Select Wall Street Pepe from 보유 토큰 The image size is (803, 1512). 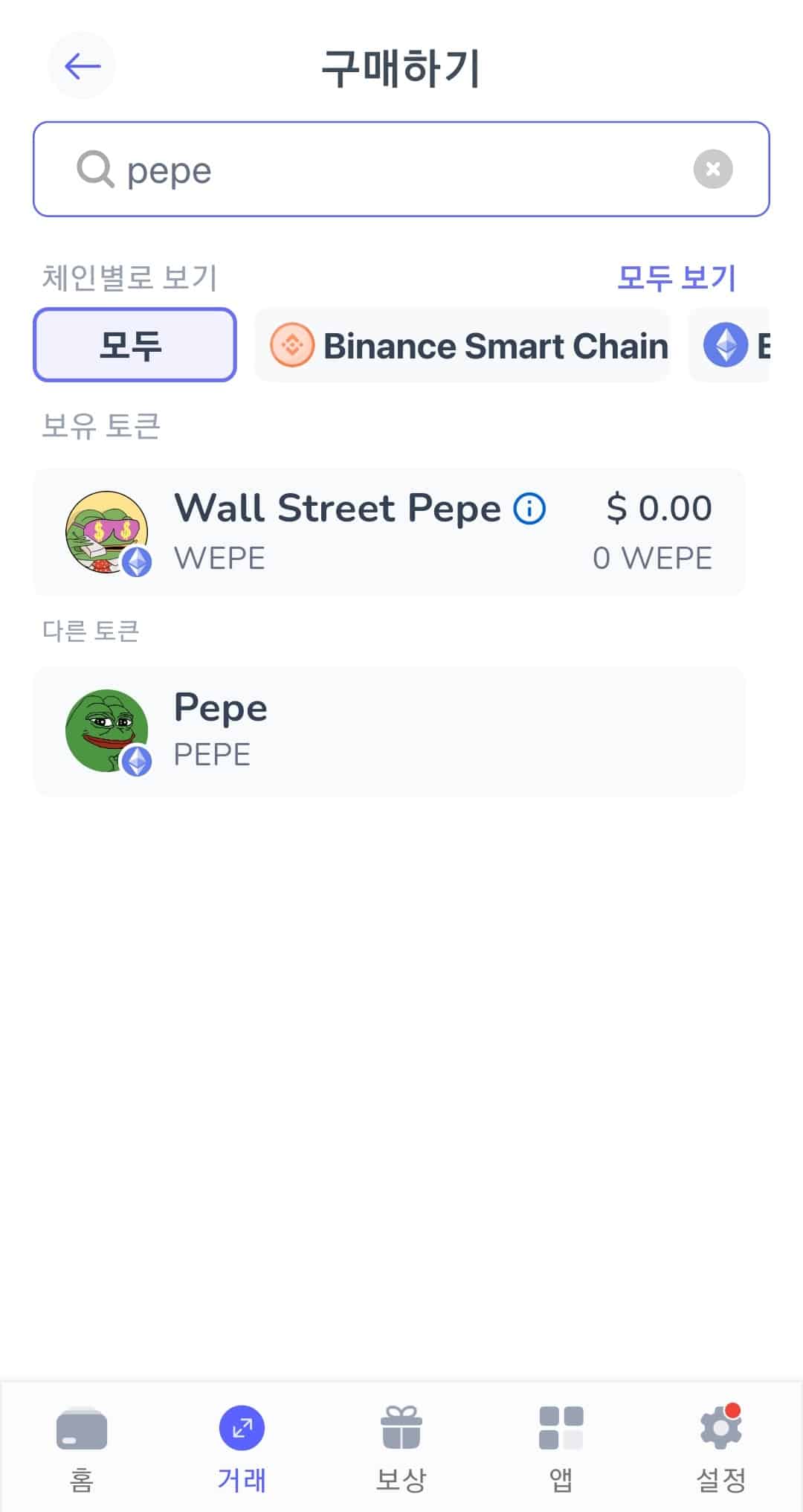pyautogui.click(x=390, y=530)
